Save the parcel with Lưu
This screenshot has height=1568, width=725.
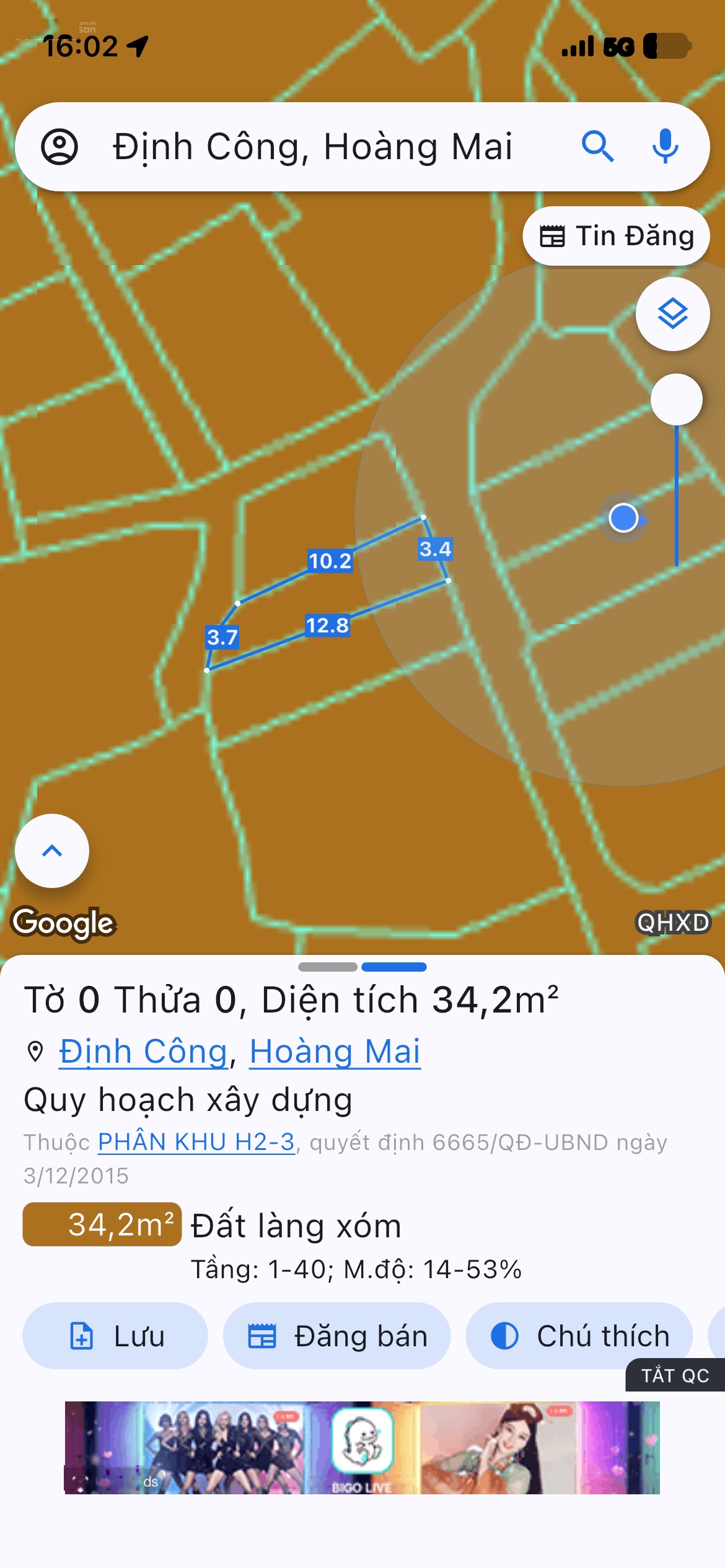pyautogui.click(x=115, y=1336)
